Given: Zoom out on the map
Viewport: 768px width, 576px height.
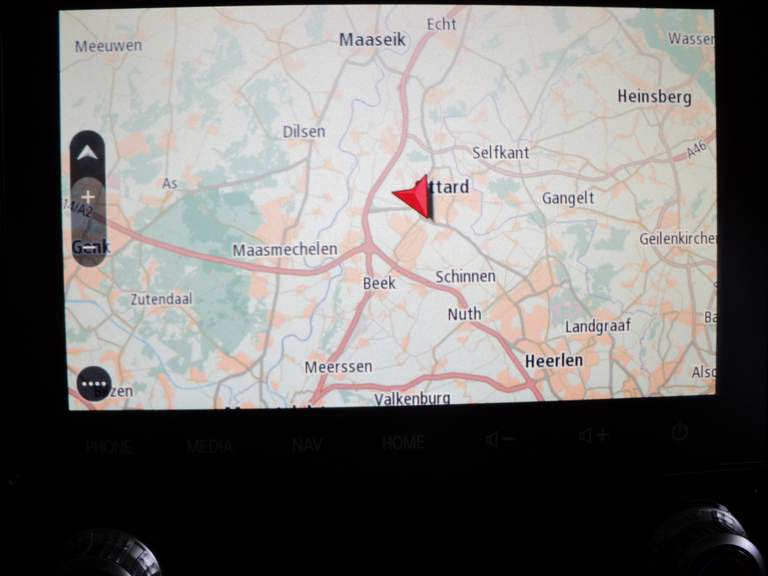Looking at the screenshot, I should pos(88,245).
